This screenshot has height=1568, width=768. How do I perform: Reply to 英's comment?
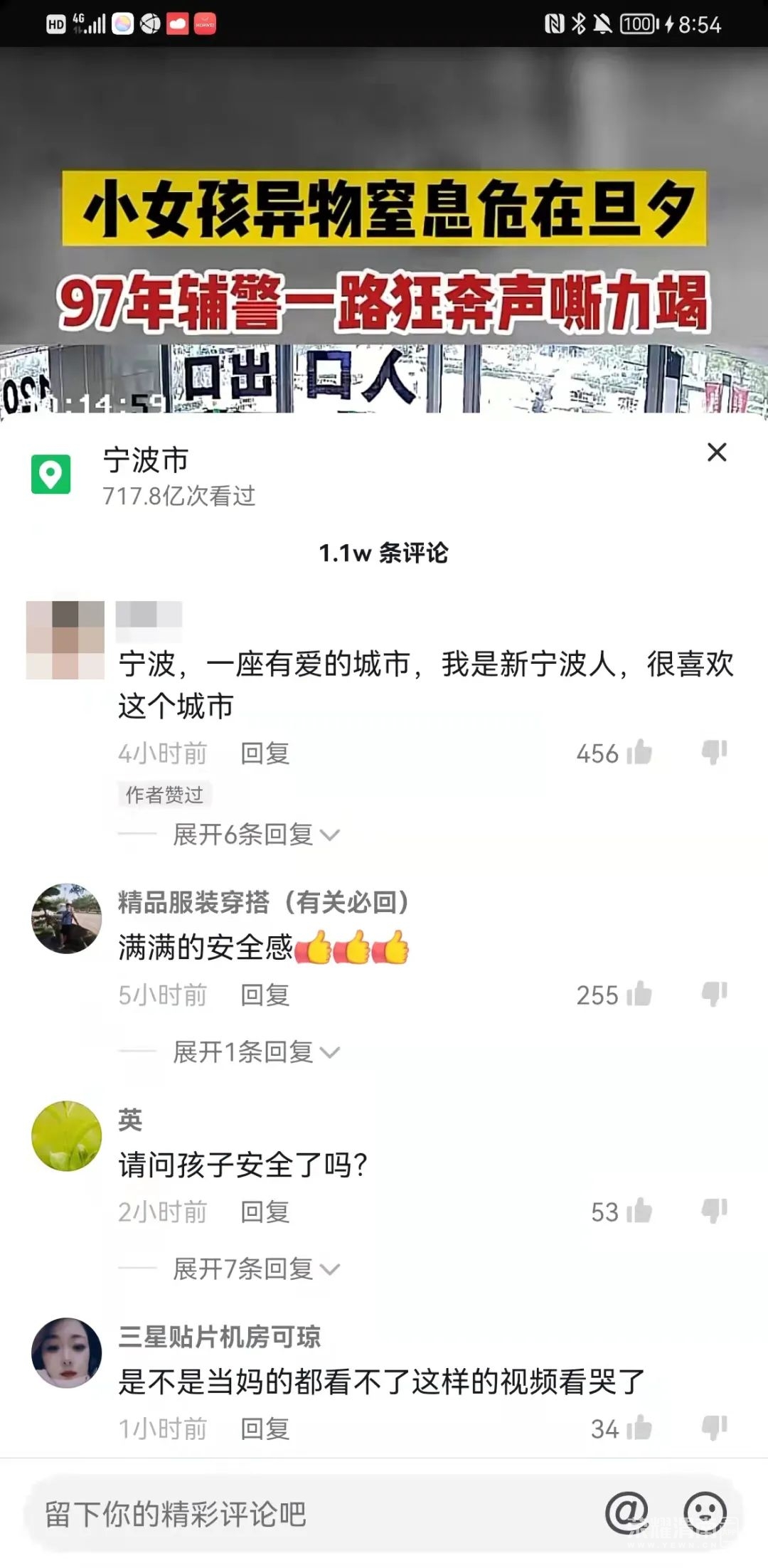click(266, 1212)
